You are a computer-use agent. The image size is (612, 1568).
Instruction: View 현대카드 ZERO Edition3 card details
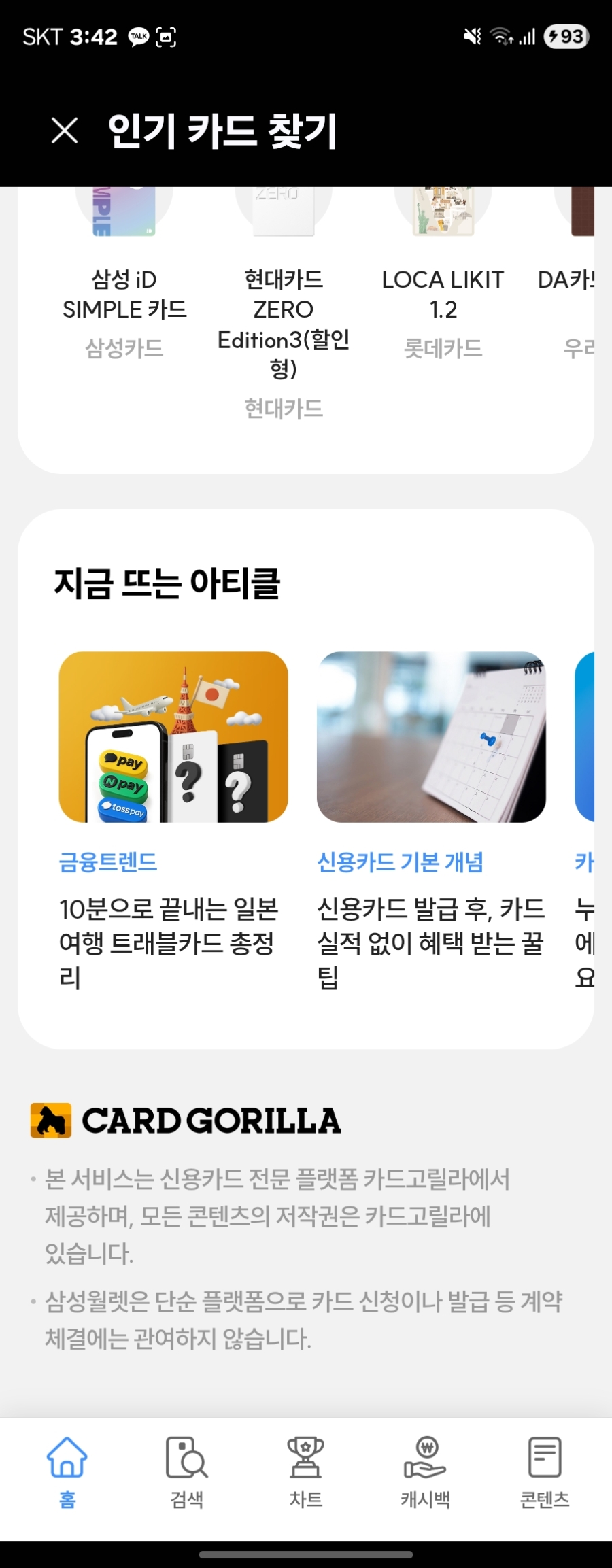pos(283,324)
